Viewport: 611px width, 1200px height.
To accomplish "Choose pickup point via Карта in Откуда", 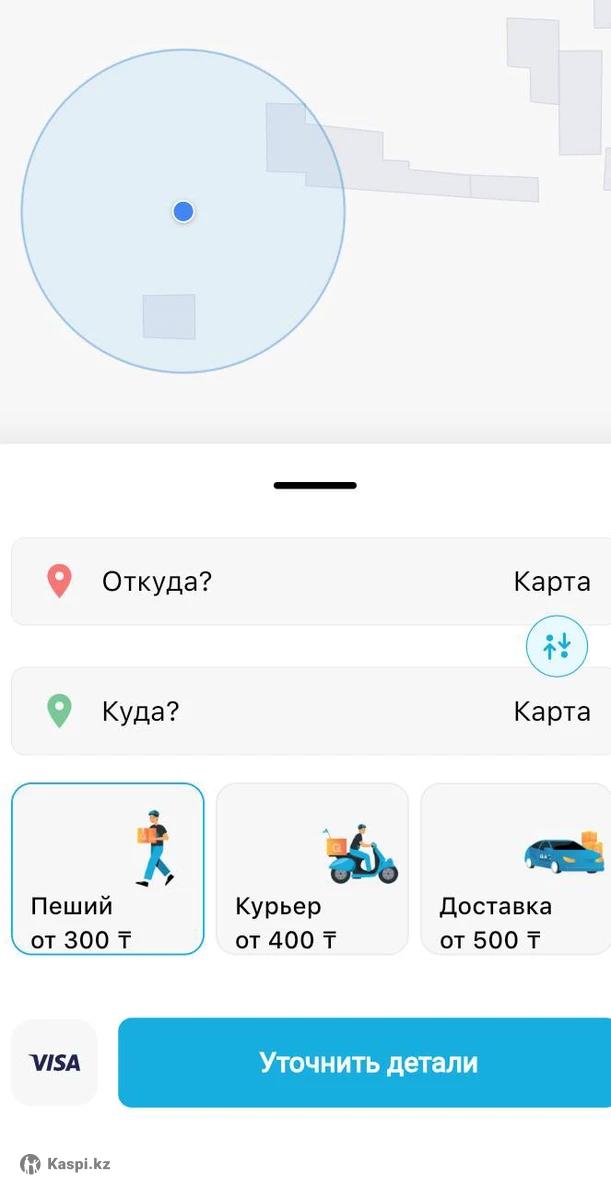I will 552,582.
